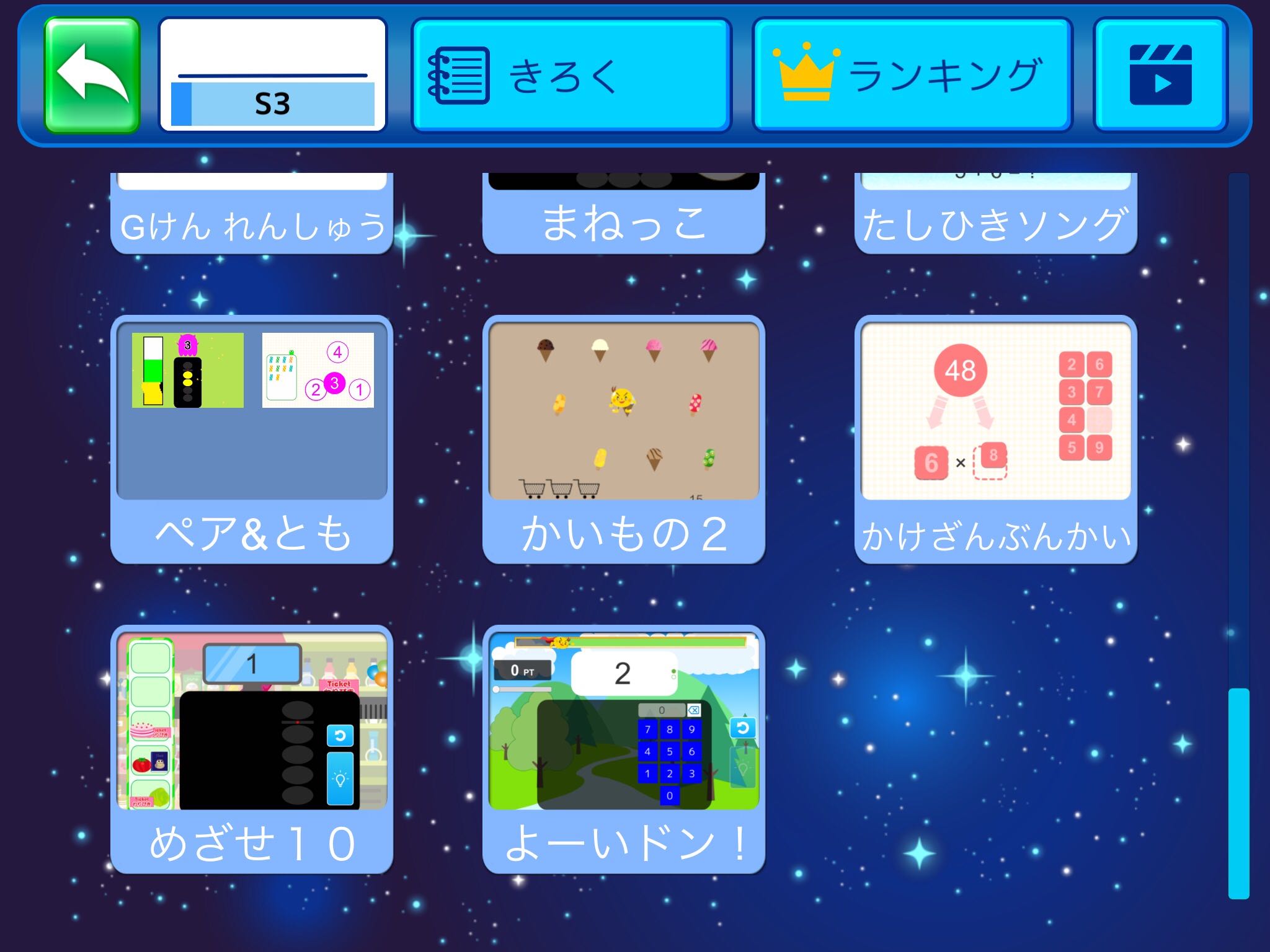The width and height of the screenshot is (1270, 952).
Task: Open the きろく records button
Action: [571, 75]
